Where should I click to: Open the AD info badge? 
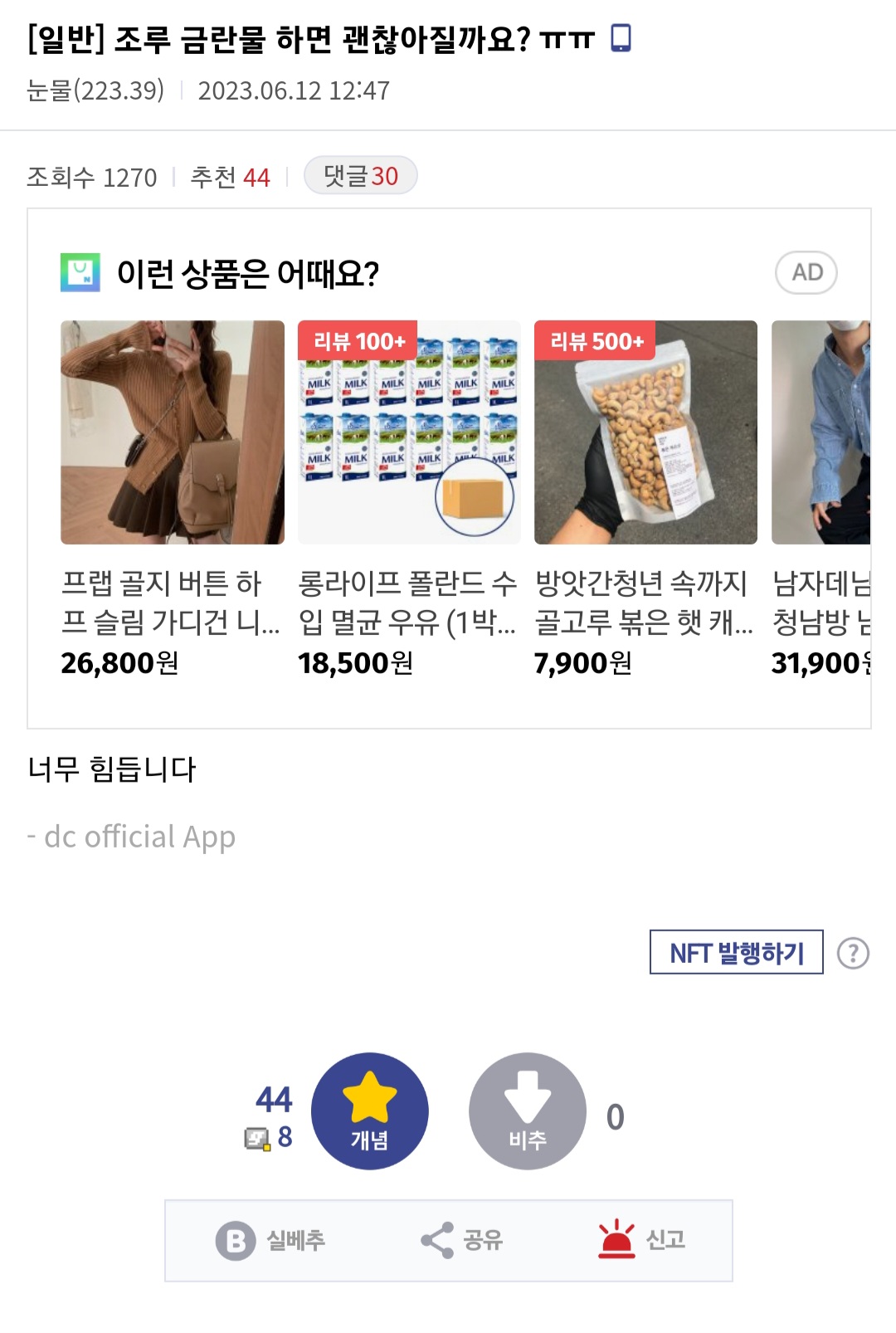pyautogui.click(x=806, y=272)
